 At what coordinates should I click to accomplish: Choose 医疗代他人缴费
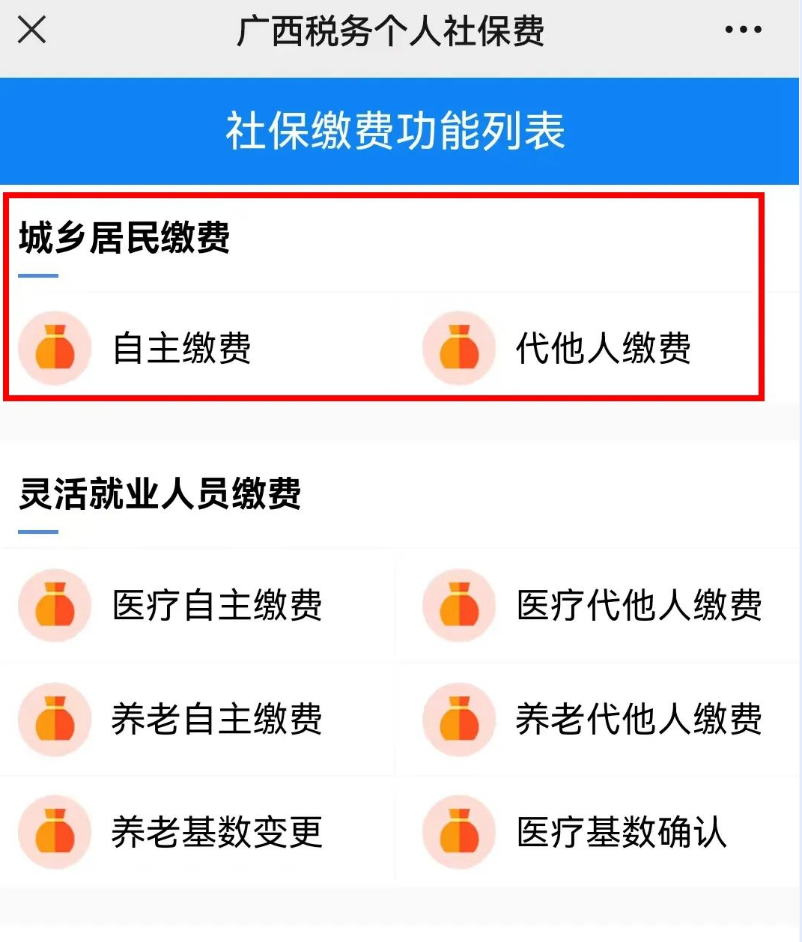coord(638,606)
